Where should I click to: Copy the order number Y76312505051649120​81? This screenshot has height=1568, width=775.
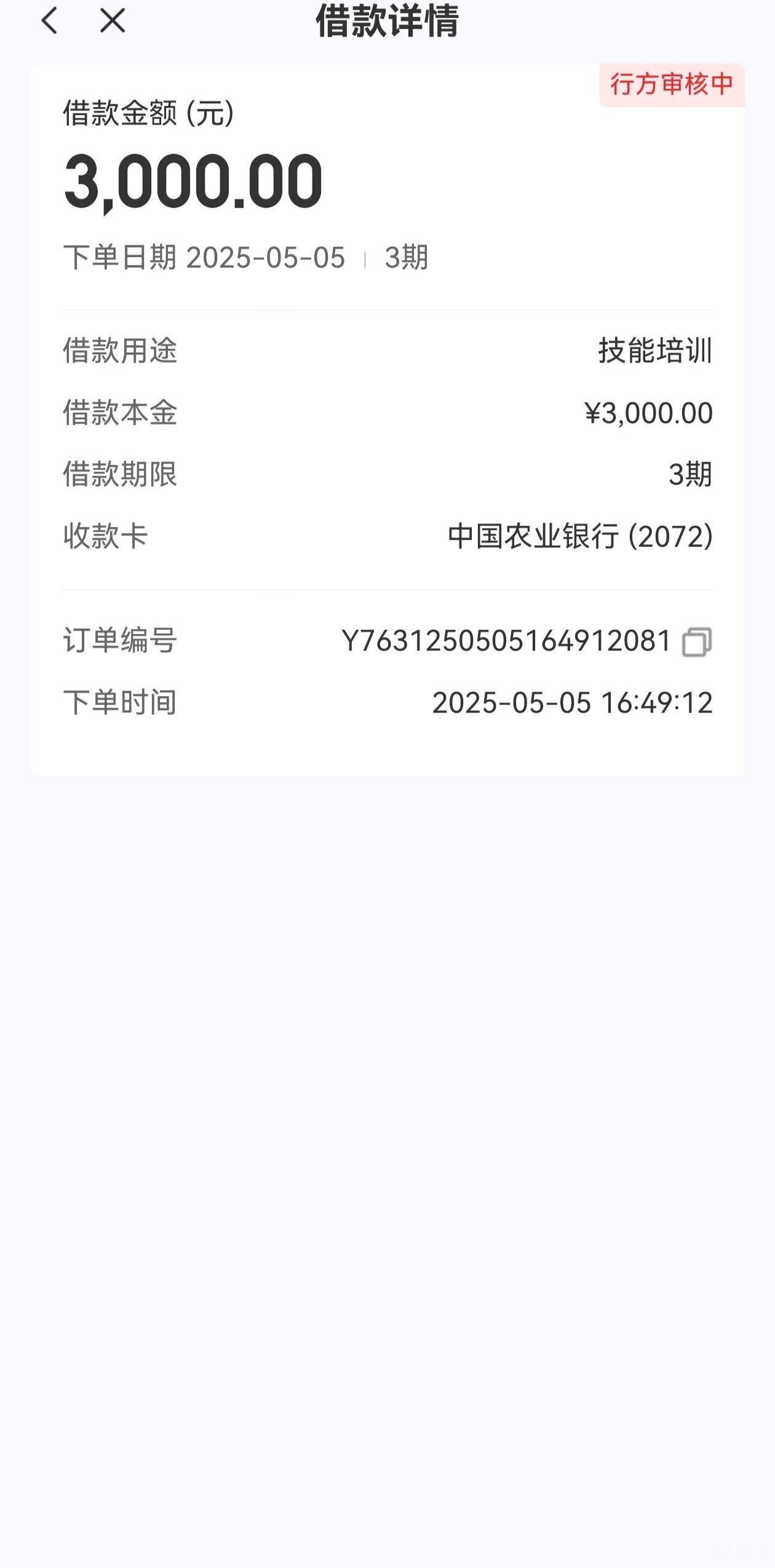[697, 642]
